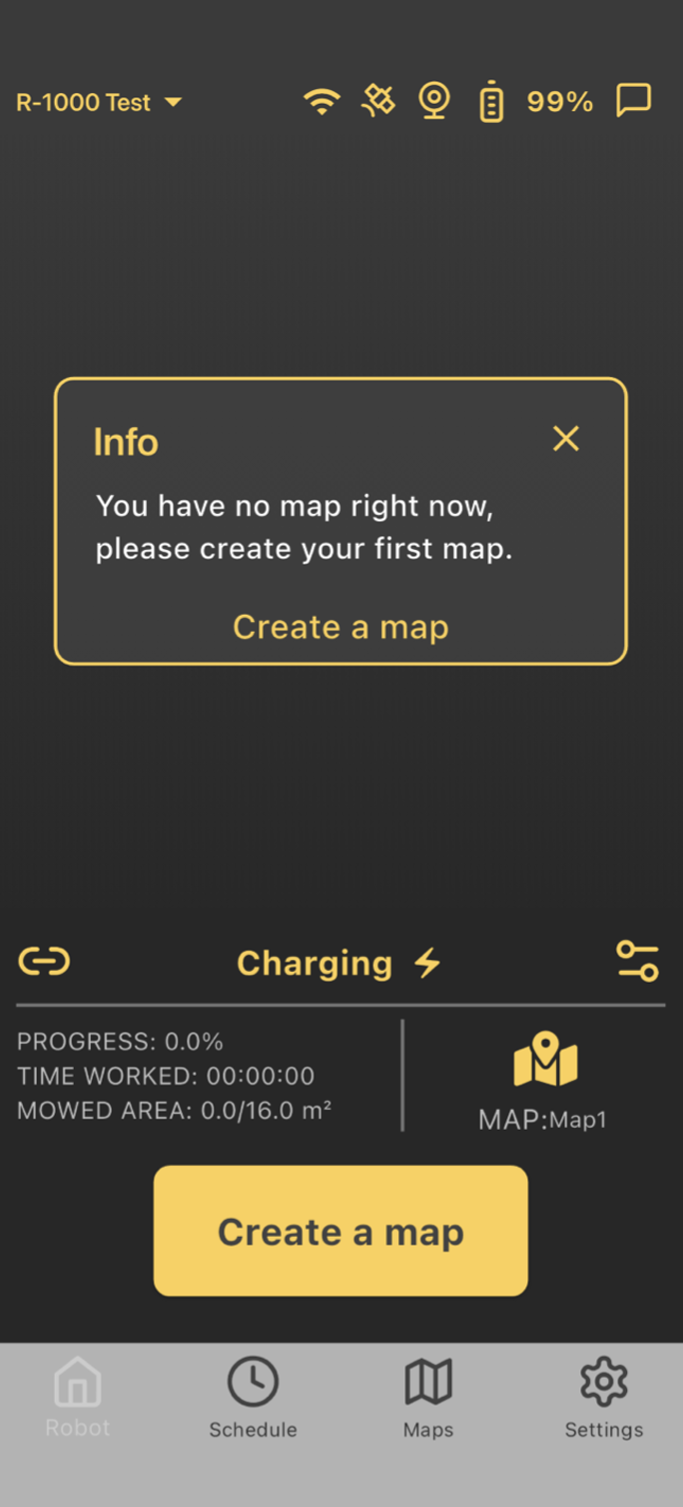This screenshot has height=1507, width=683.
Task: Select the Map1 map icon
Action: tap(545, 1062)
